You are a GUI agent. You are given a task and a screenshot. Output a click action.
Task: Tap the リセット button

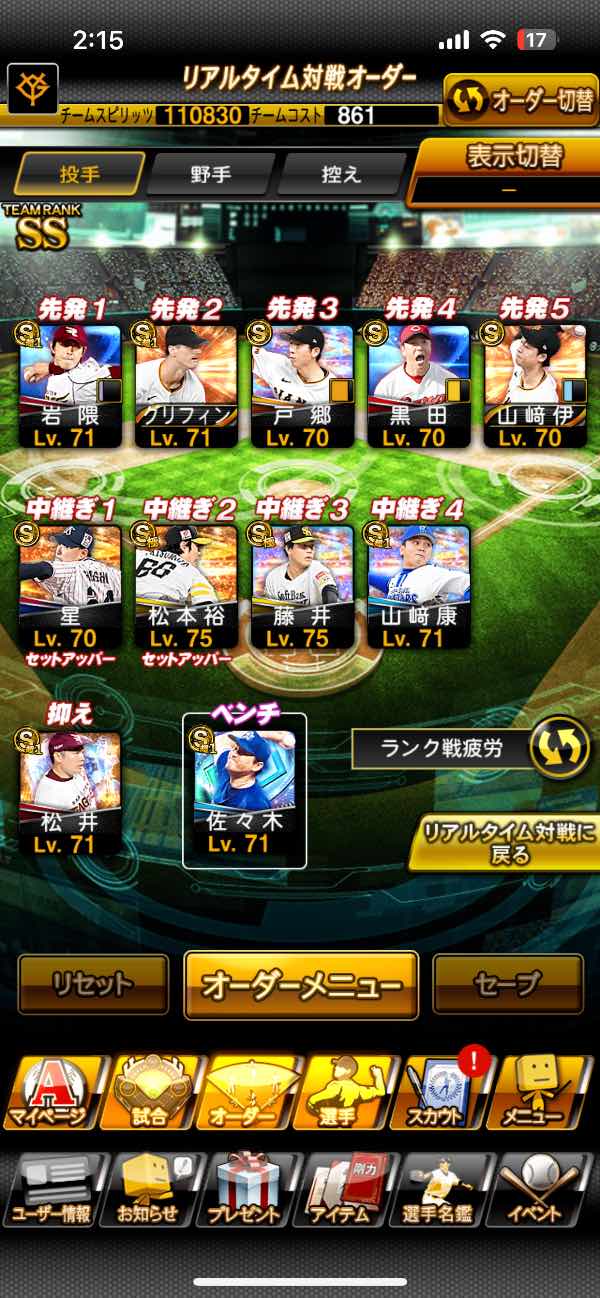[93, 984]
